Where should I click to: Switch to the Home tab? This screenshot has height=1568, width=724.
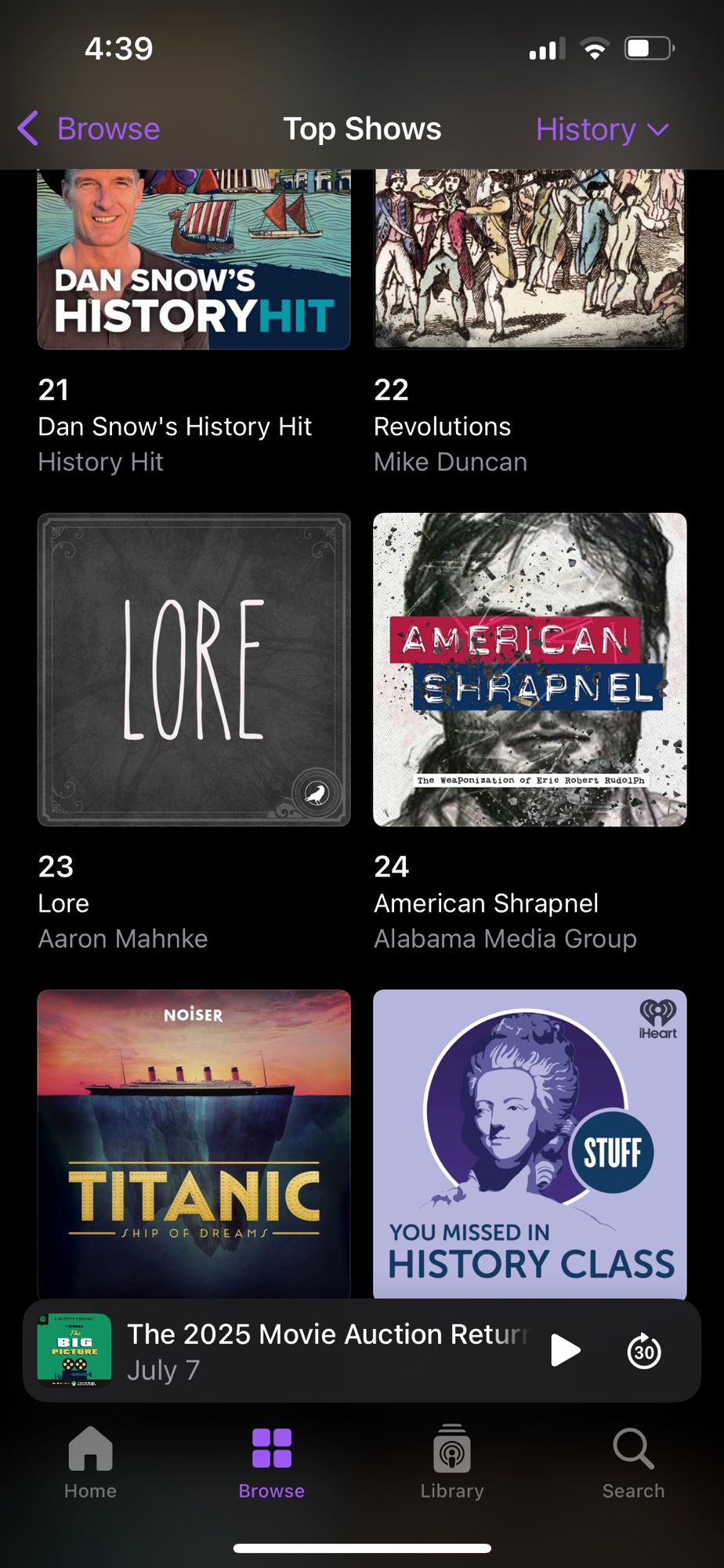[90, 1462]
